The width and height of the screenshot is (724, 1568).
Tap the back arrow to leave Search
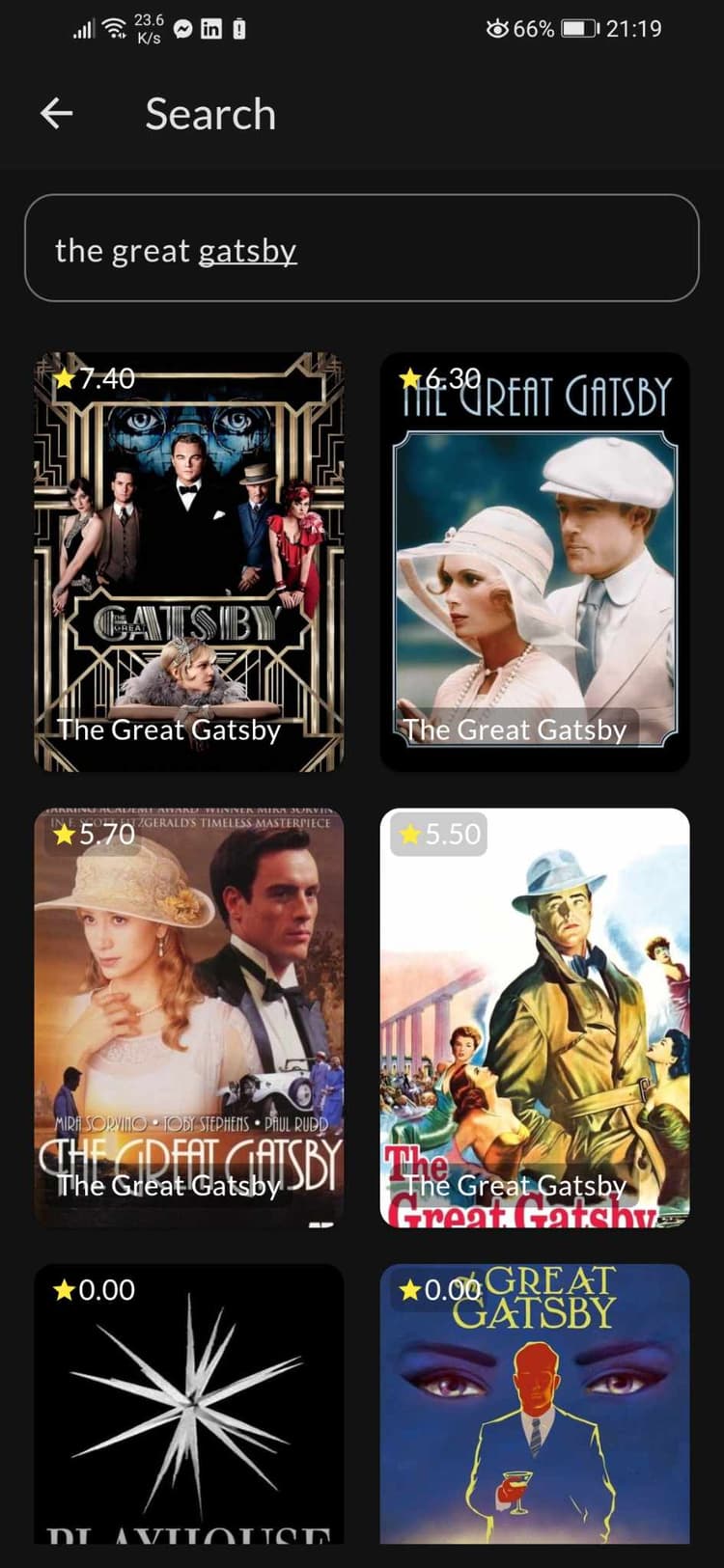point(57,113)
